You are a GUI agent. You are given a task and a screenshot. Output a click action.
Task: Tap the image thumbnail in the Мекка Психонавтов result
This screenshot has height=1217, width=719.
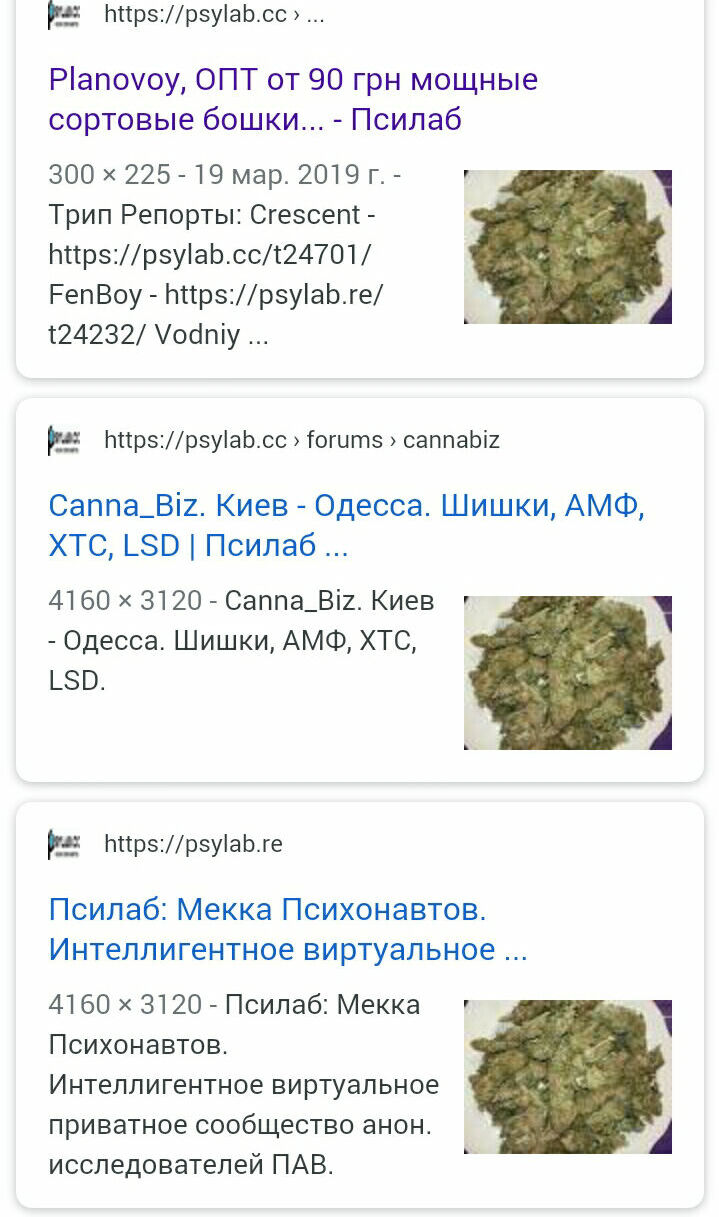click(568, 1077)
